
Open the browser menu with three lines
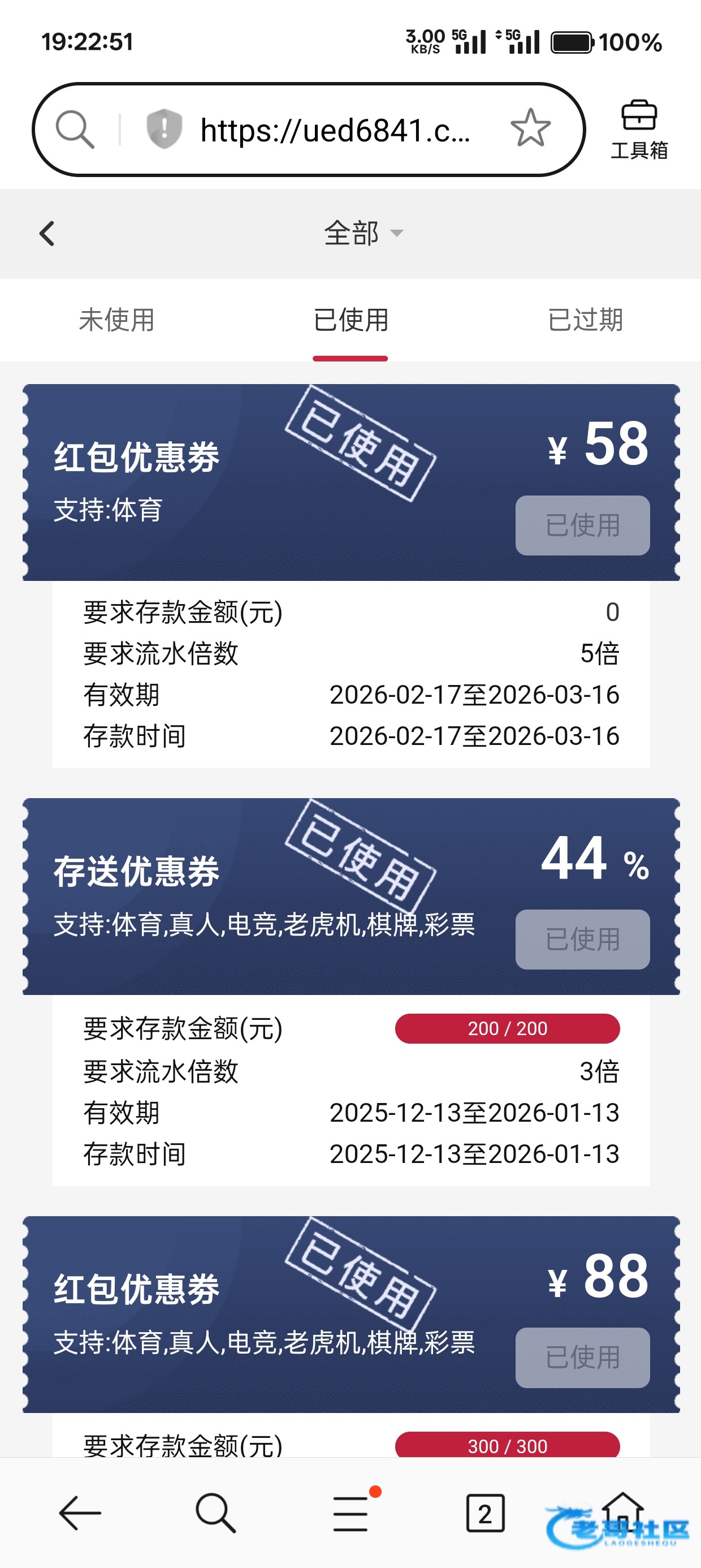click(351, 1513)
